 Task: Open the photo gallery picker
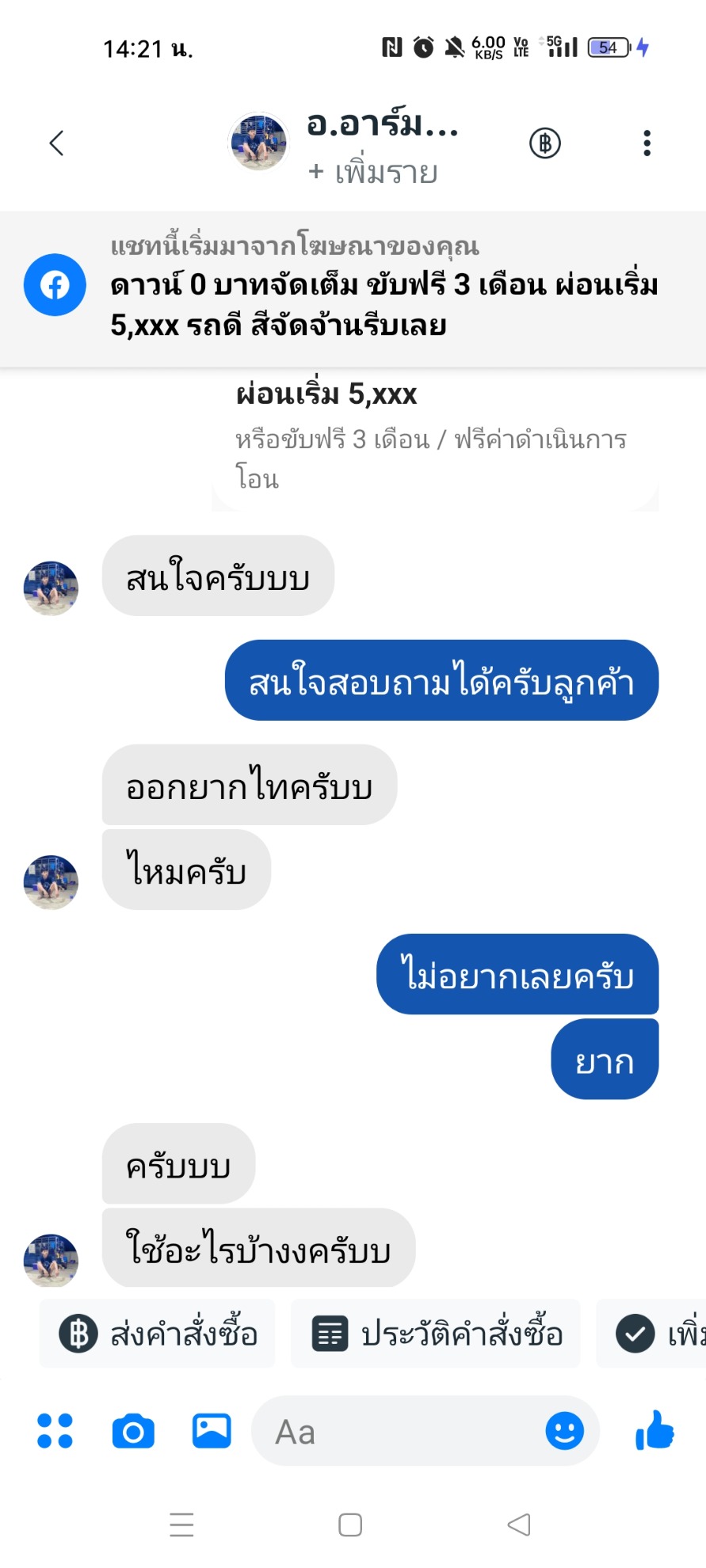[x=212, y=1431]
